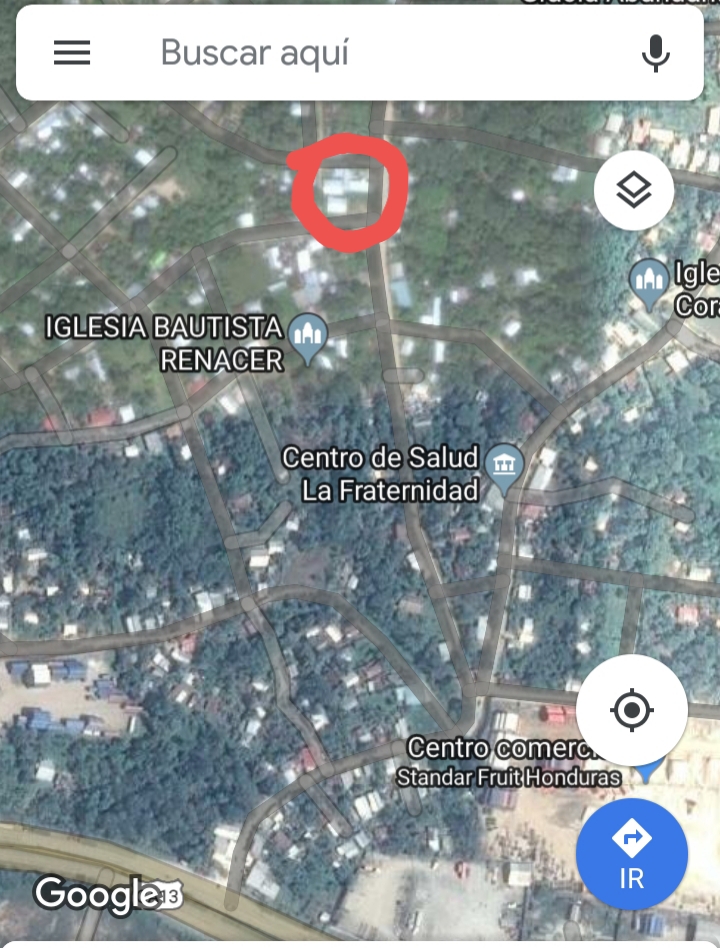Tap the blue IR directions button
The width and height of the screenshot is (720, 948).
(631, 853)
